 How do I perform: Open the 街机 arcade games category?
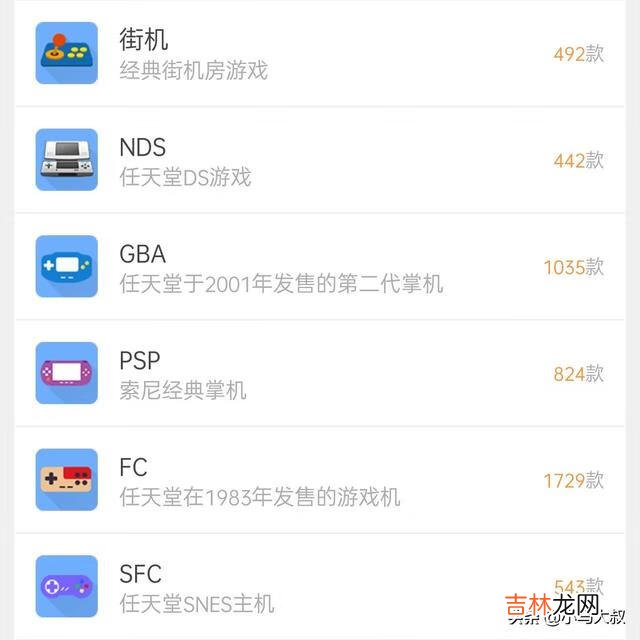[x=320, y=54]
